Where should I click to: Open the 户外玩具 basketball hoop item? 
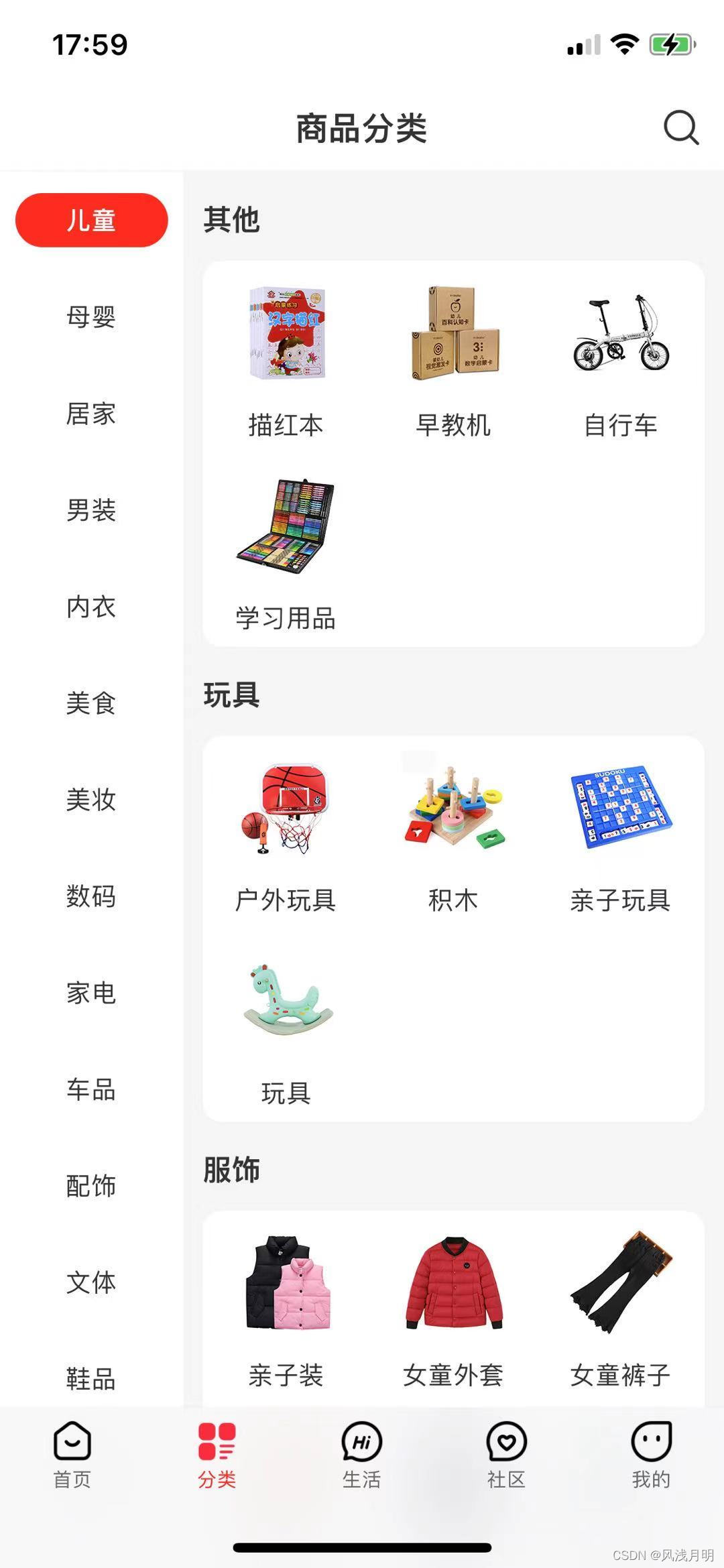coord(286,808)
